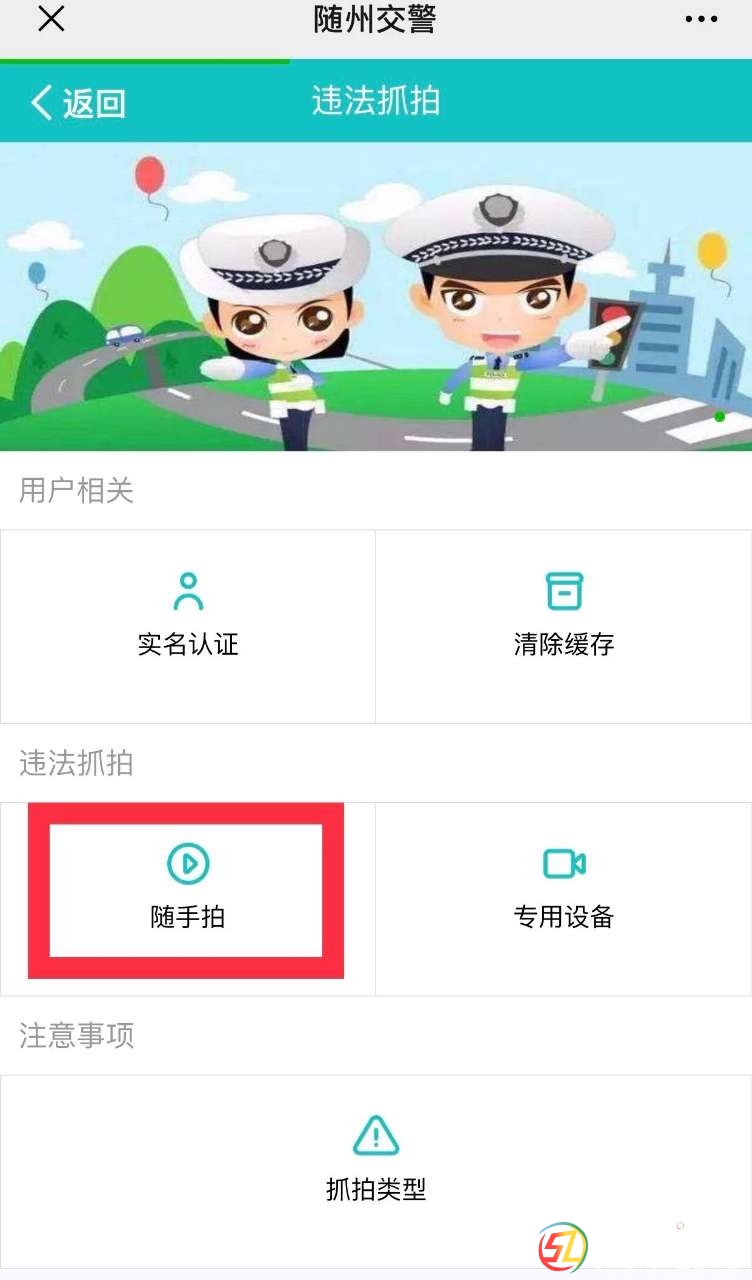Open 专用设备 dedicated device option
The image size is (752, 1280).
click(564, 889)
